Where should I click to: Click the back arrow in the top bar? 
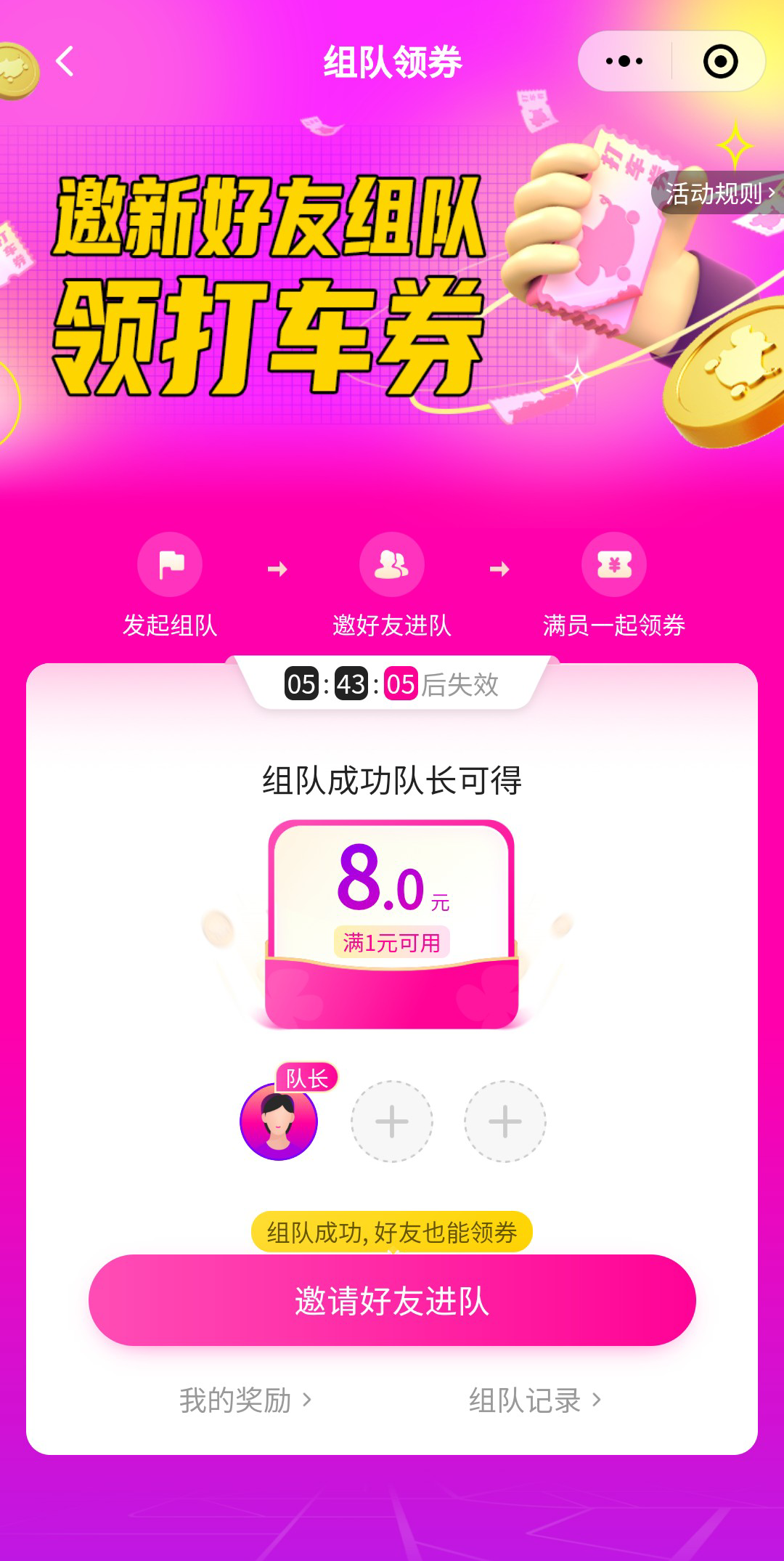(x=64, y=62)
